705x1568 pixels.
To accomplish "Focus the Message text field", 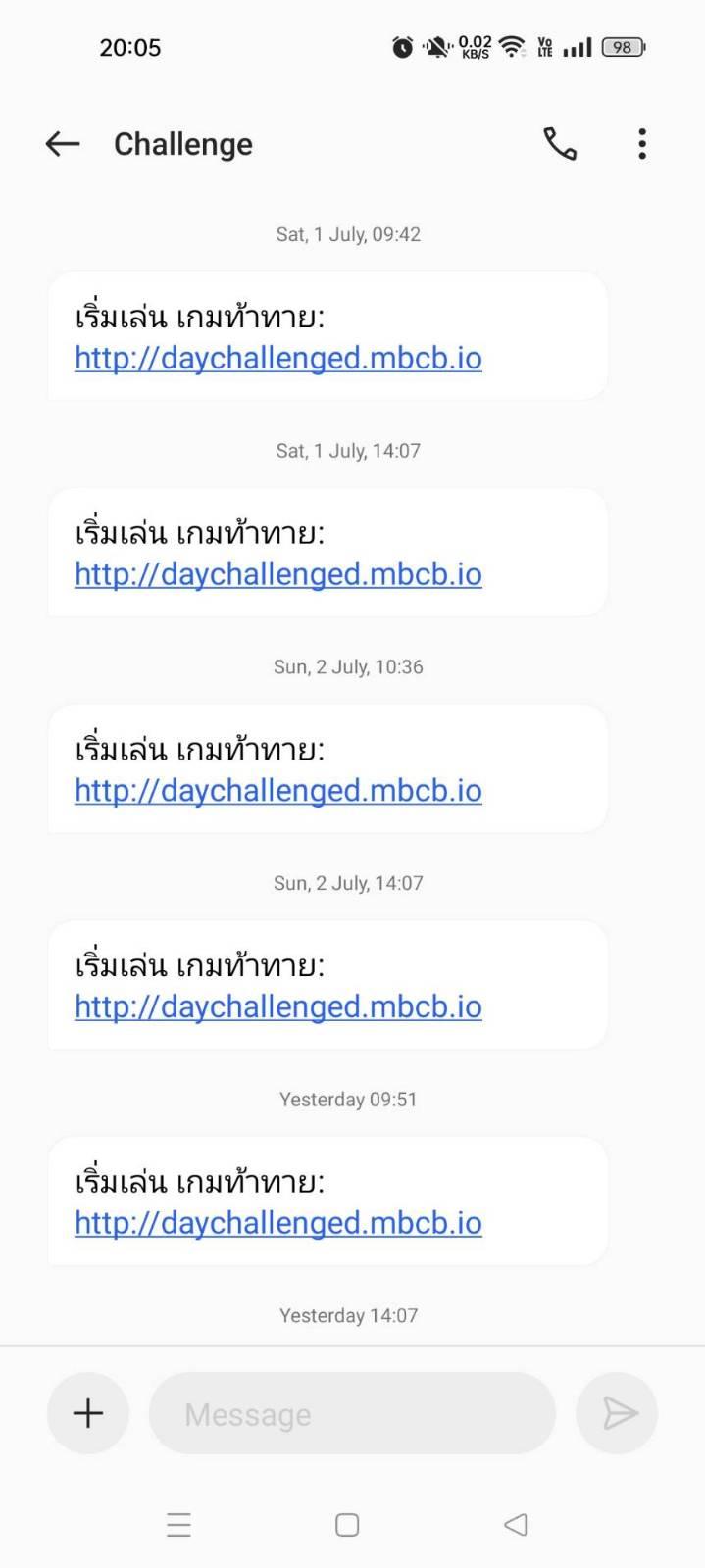I will point(352,1413).
